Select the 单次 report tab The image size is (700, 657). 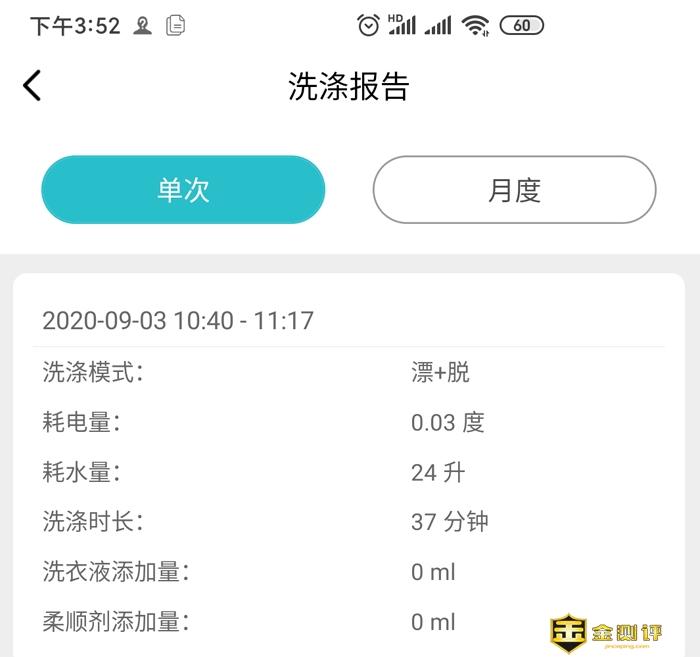183,190
